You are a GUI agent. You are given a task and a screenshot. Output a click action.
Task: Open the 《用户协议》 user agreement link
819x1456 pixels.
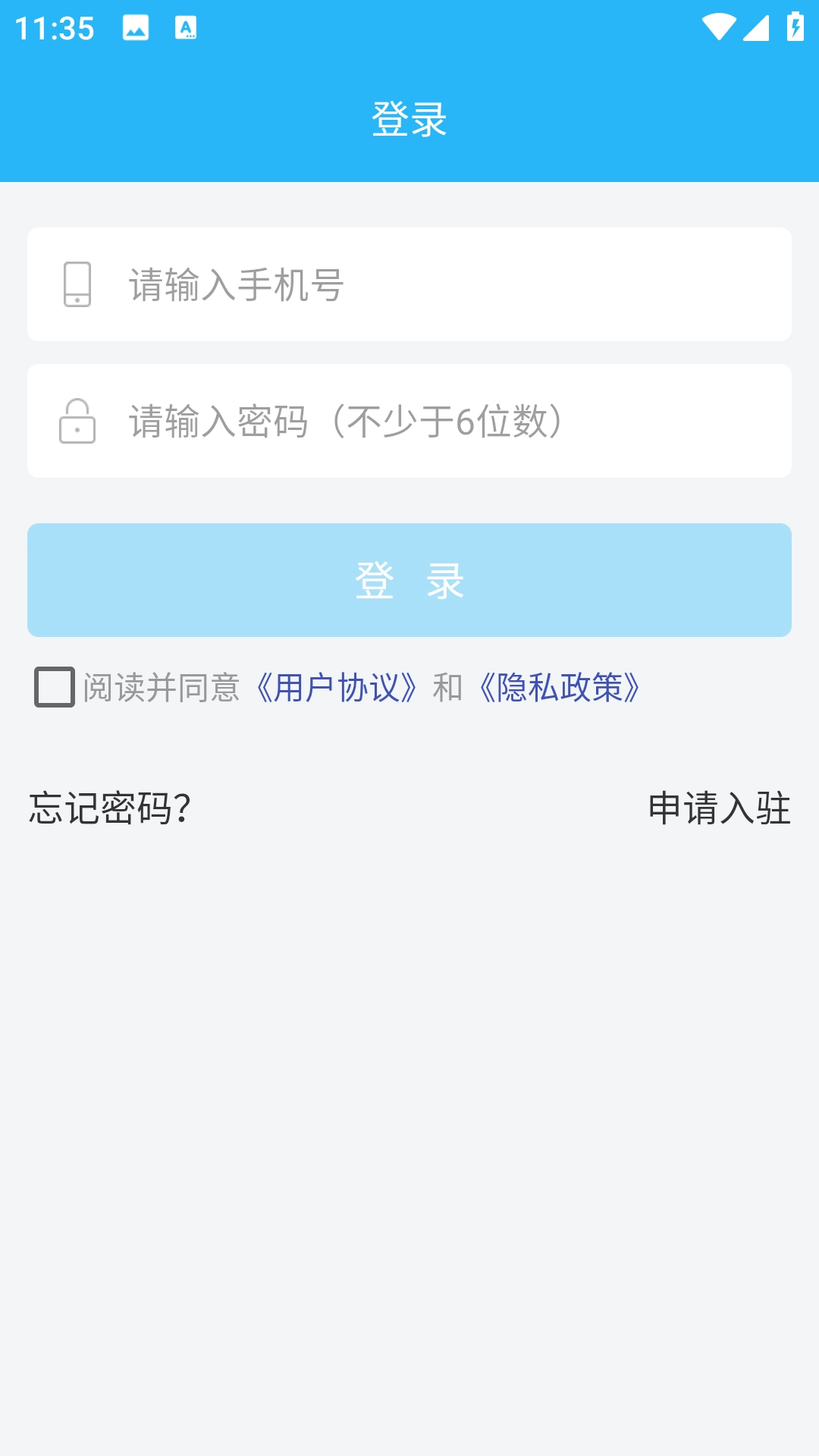pyautogui.click(x=337, y=688)
